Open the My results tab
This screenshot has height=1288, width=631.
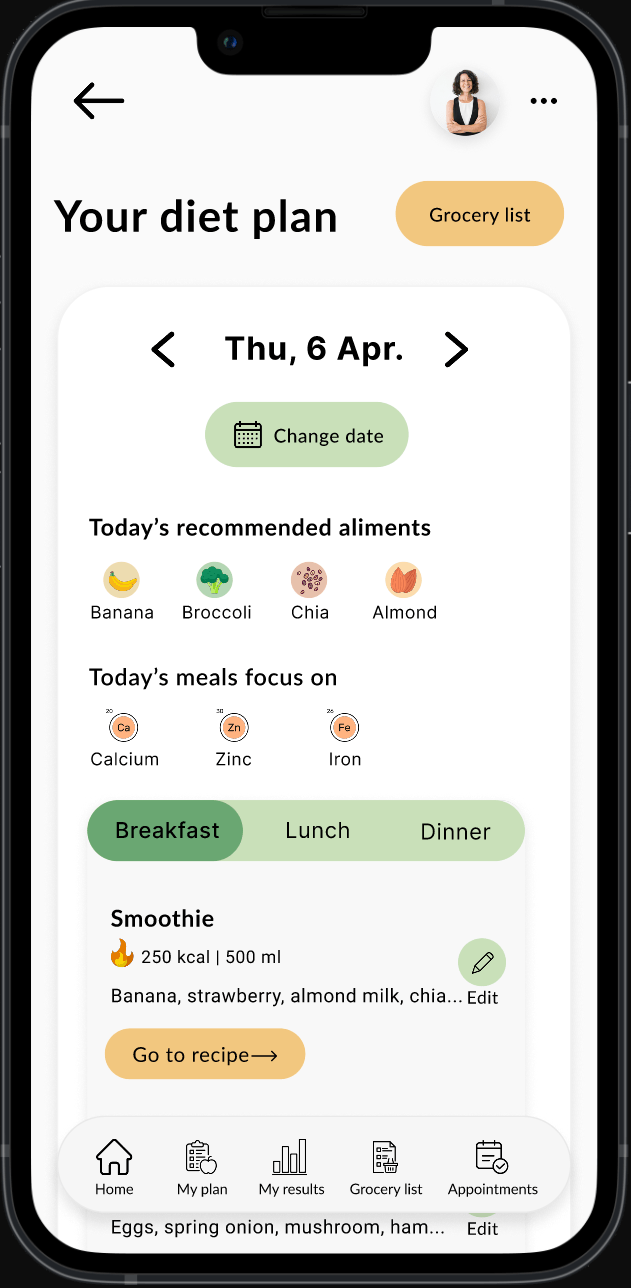[291, 1167]
